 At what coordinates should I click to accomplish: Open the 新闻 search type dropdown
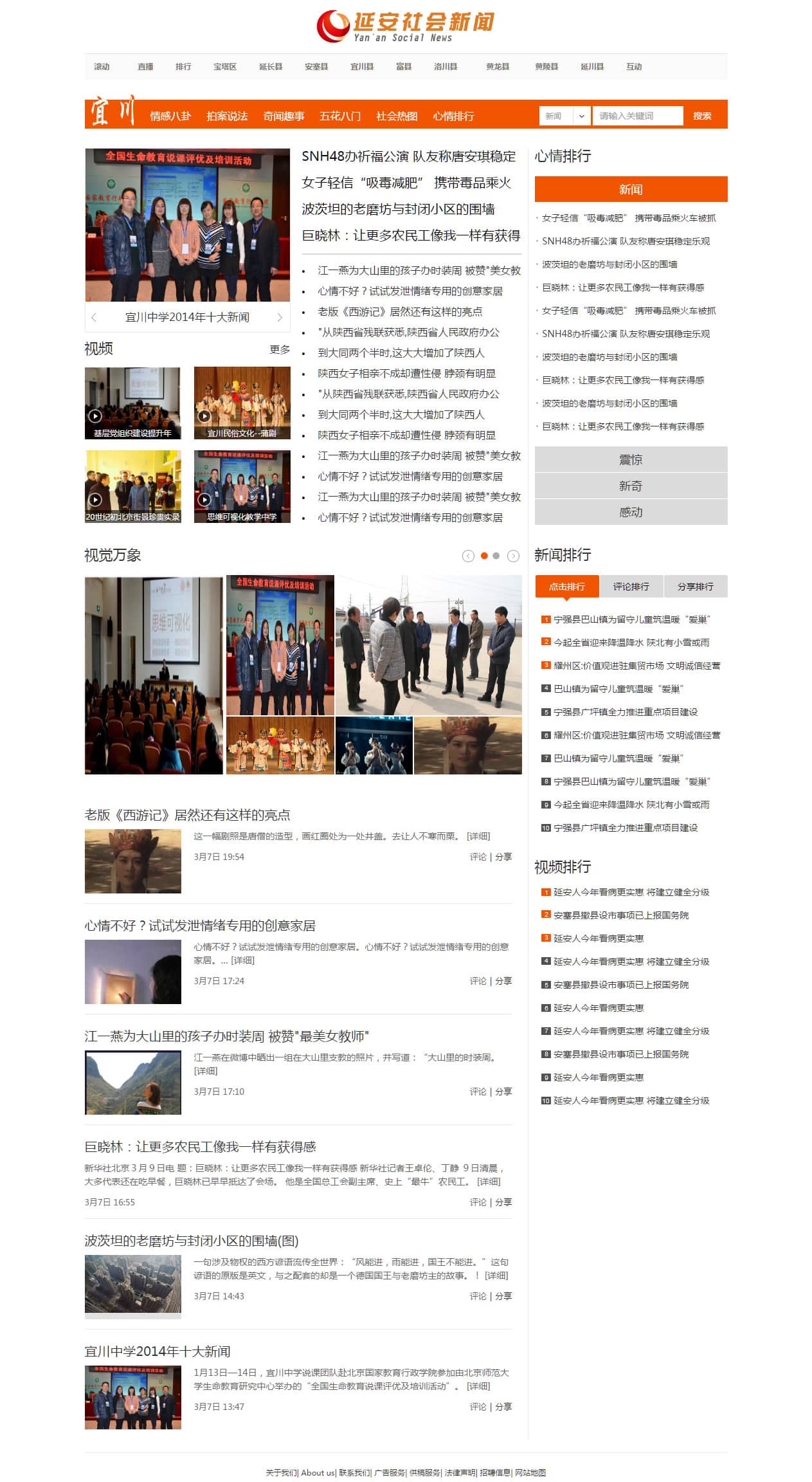pyautogui.click(x=565, y=116)
